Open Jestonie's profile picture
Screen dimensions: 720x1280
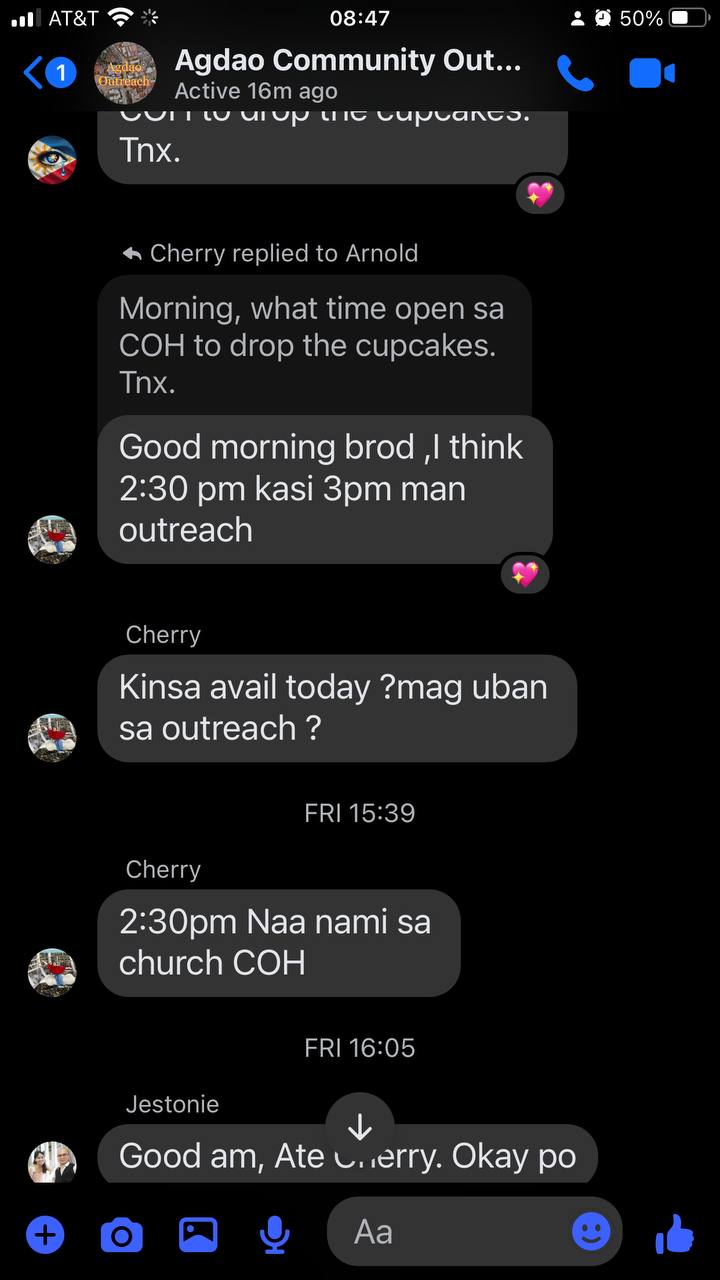click(52, 1162)
